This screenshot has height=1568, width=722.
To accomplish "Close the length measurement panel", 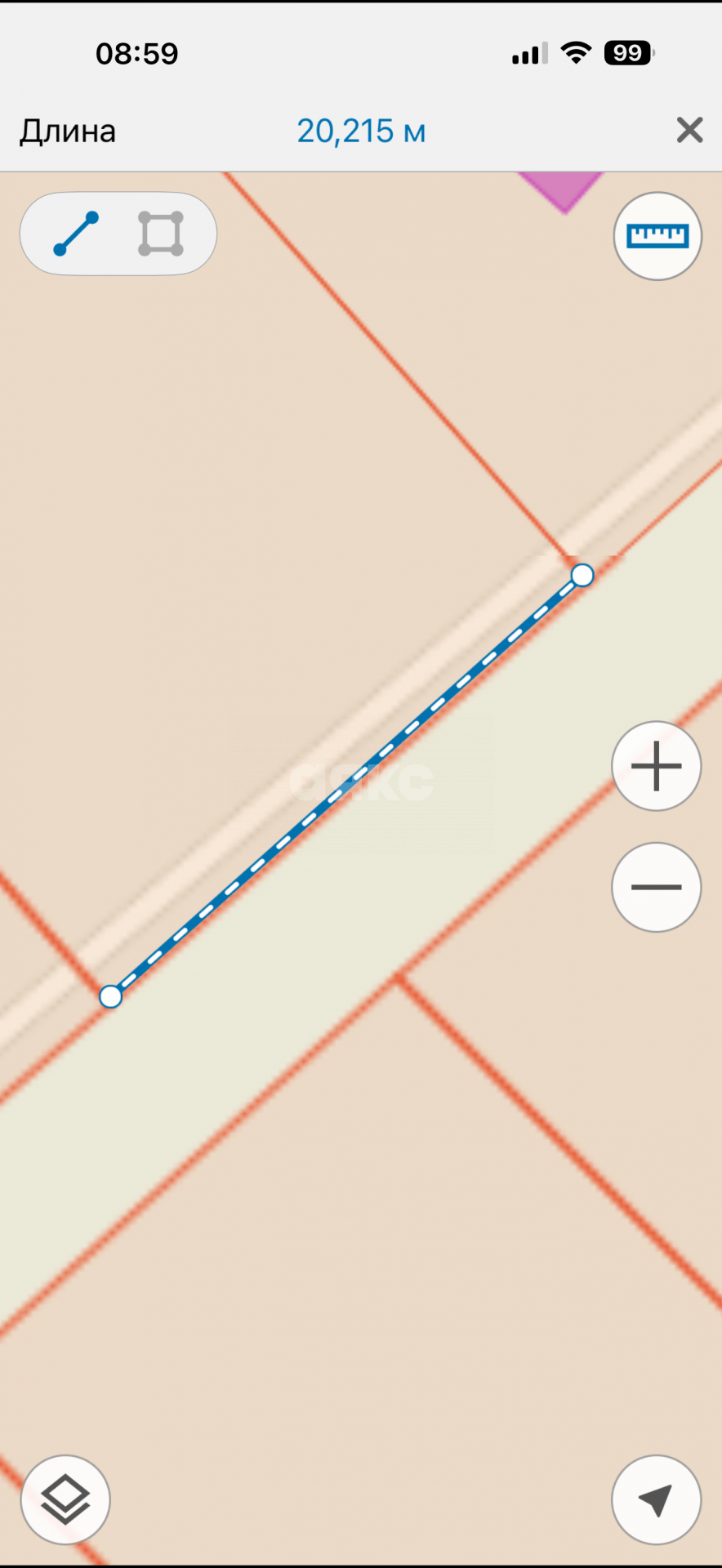I will point(689,130).
